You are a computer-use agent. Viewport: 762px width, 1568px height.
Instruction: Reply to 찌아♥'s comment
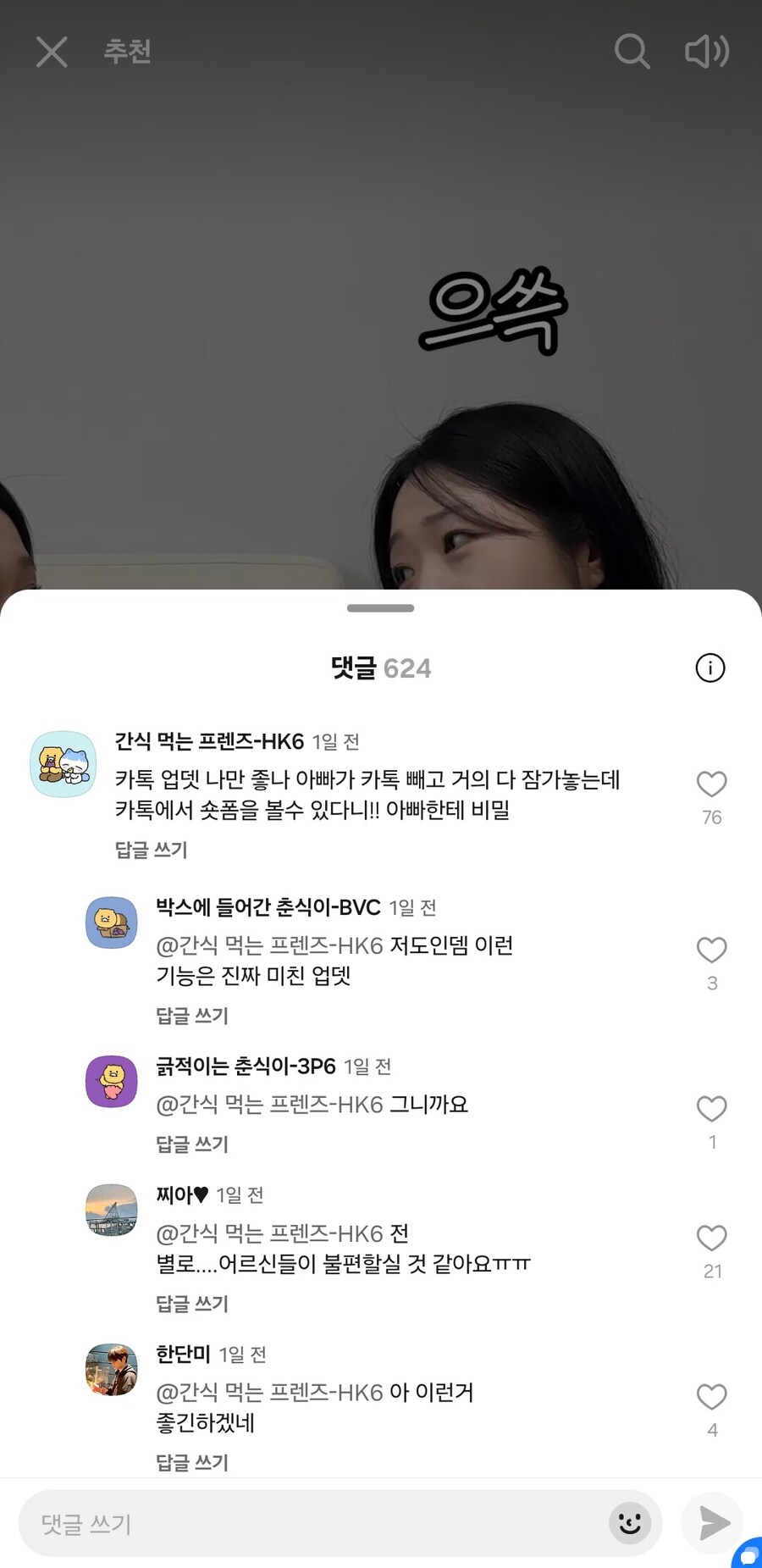pyautogui.click(x=192, y=1304)
